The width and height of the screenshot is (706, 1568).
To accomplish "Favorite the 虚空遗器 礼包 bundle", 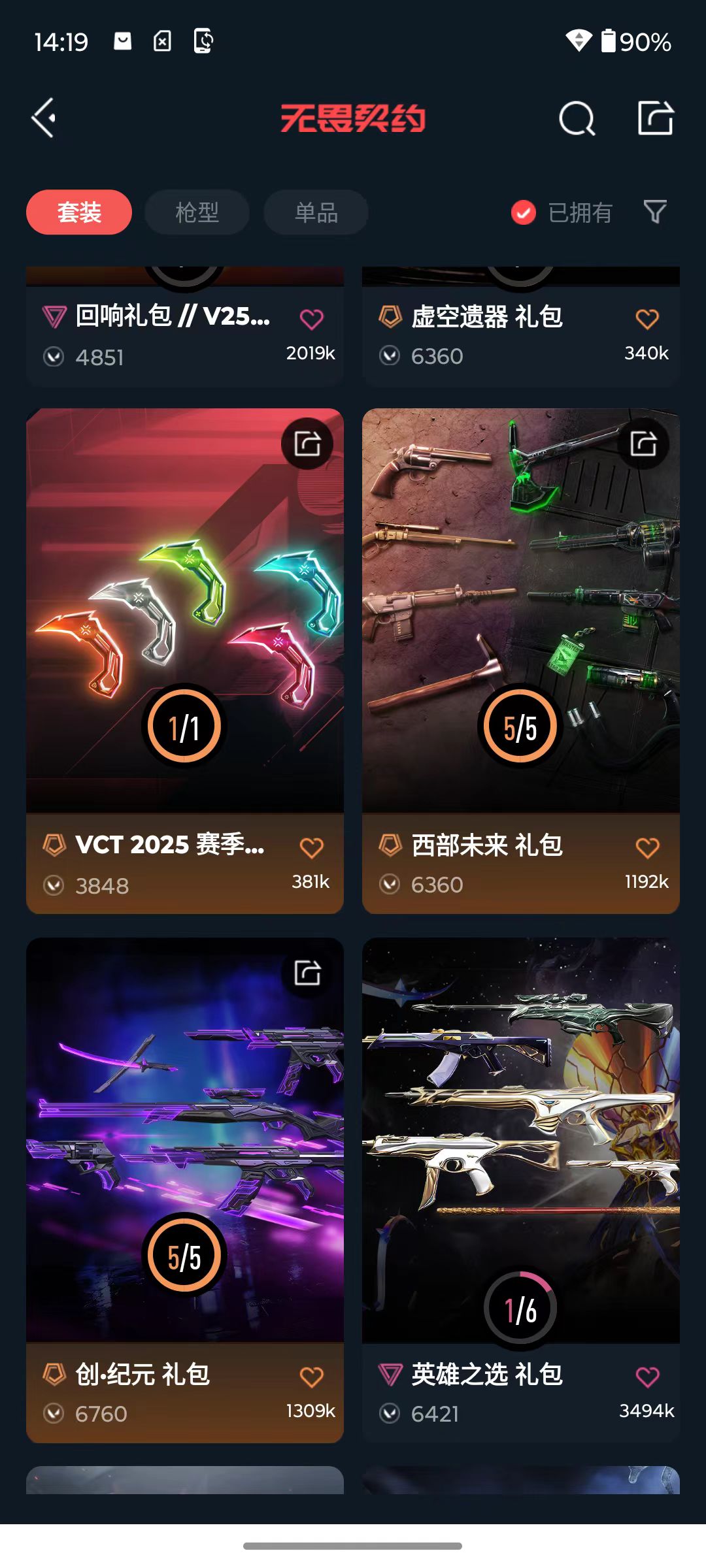I will coord(647,319).
